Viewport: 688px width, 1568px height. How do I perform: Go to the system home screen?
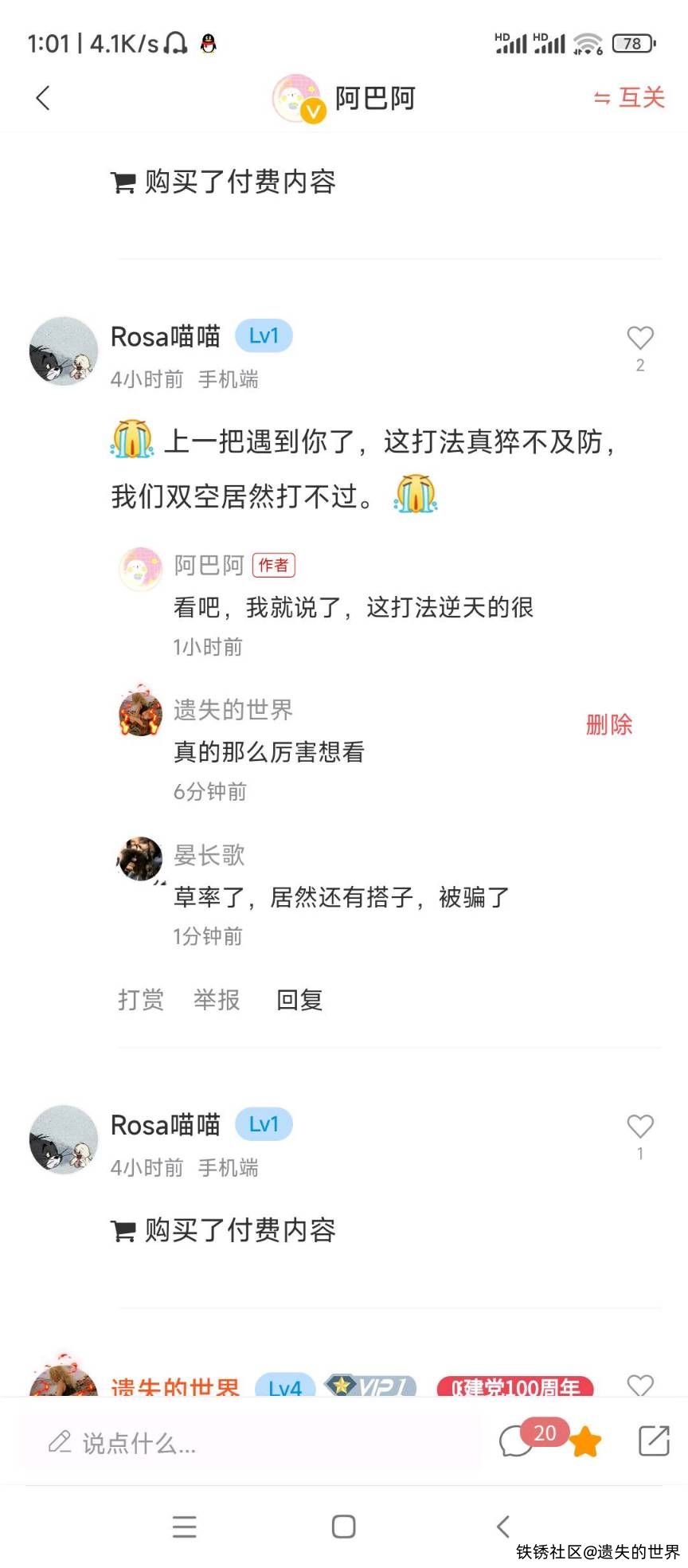point(343,1526)
